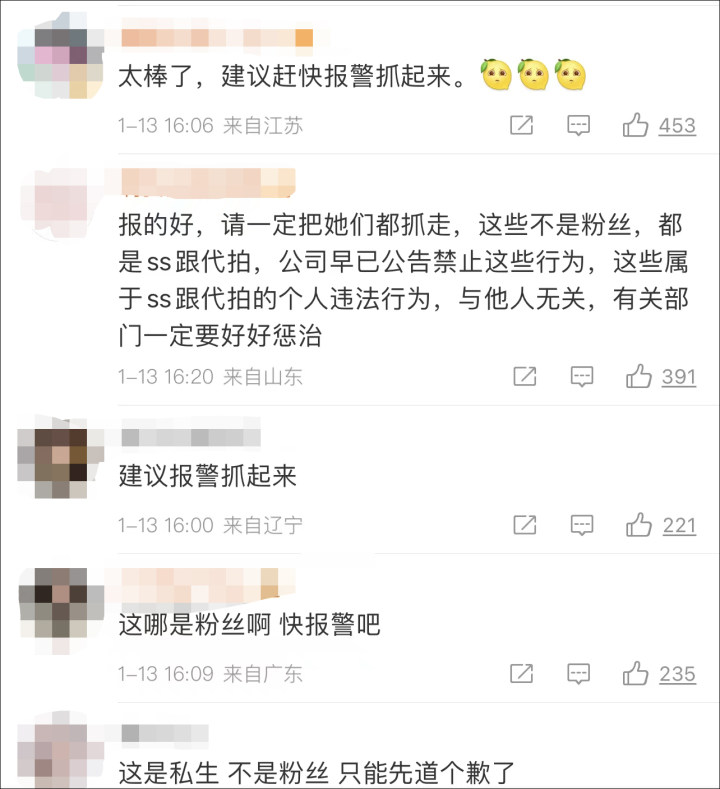The image size is (720, 789).
Task: Reply to the 建议报警抓起来 comment from 辽宁
Action: click(x=581, y=525)
